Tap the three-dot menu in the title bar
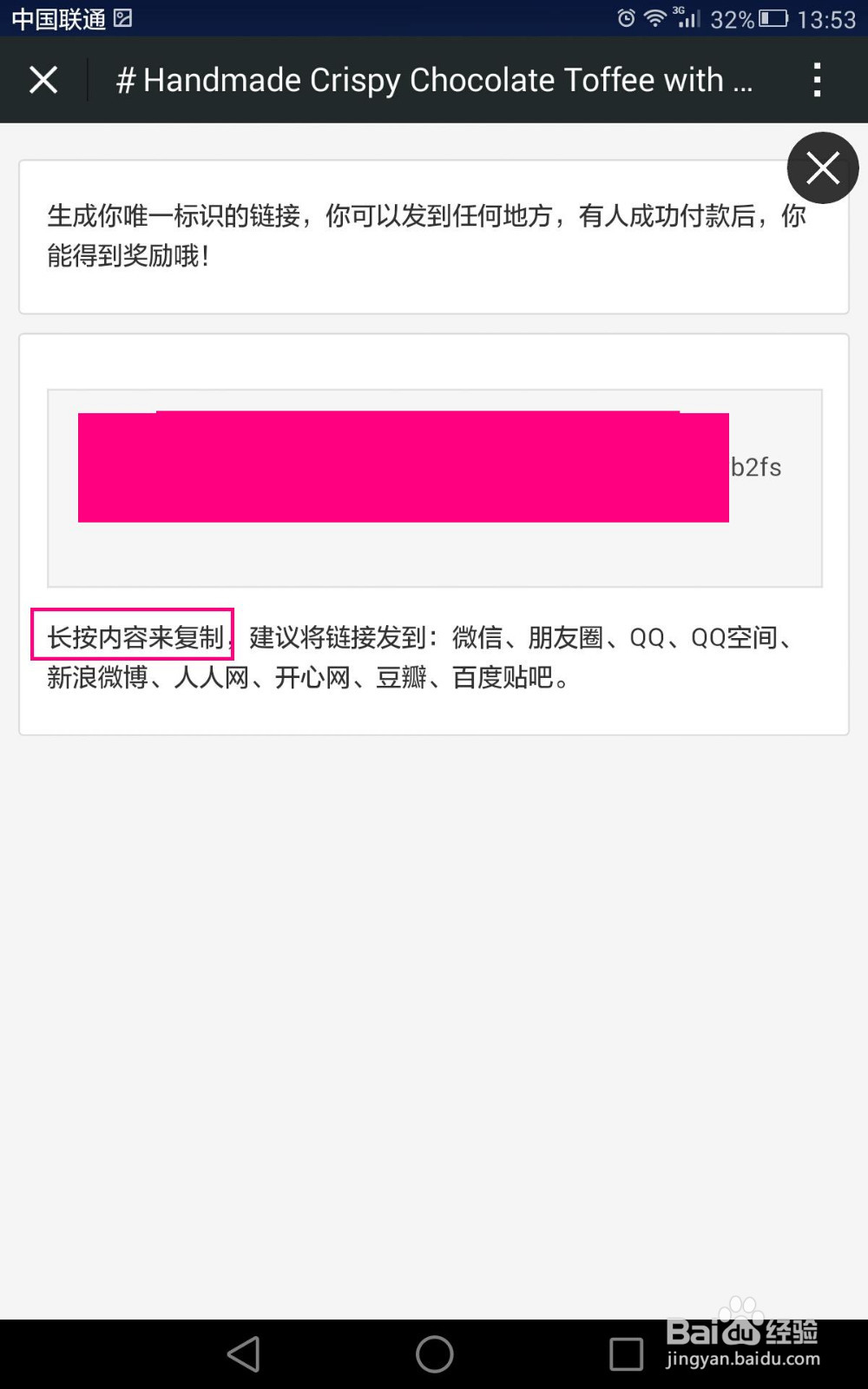The image size is (868, 1389). click(x=817, y=79)
